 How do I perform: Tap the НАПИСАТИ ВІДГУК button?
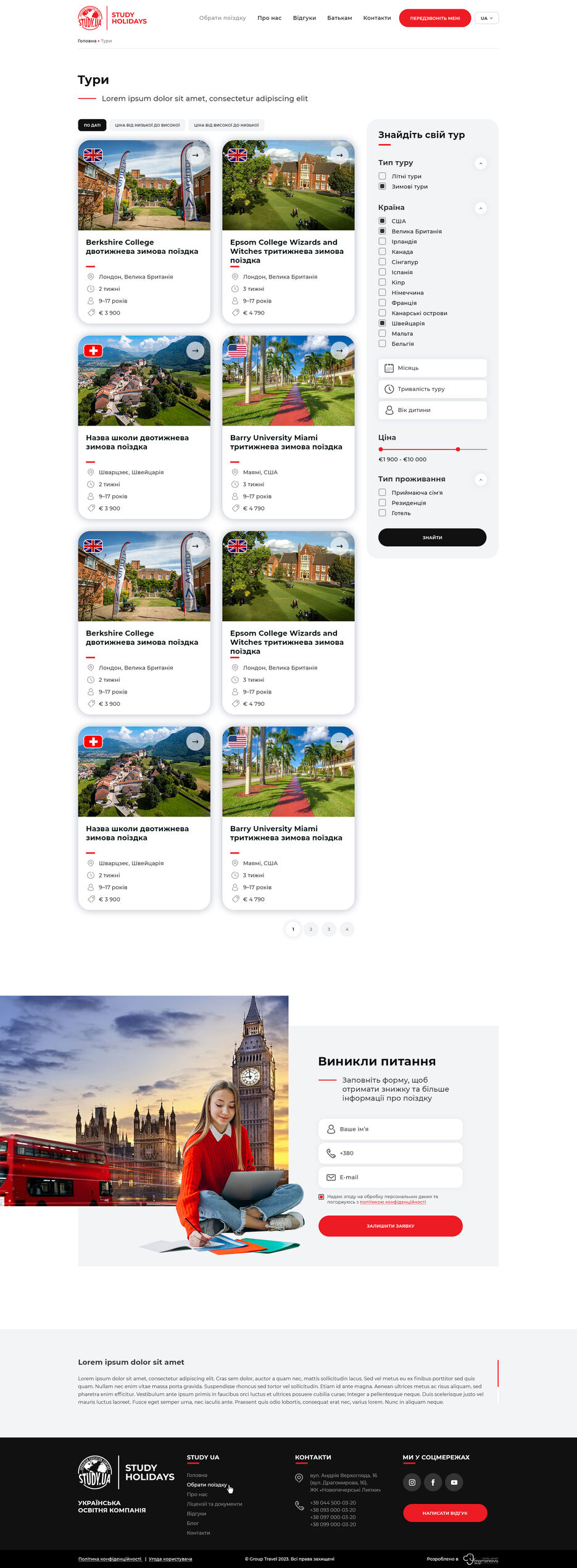click(x=444, y=1513)
